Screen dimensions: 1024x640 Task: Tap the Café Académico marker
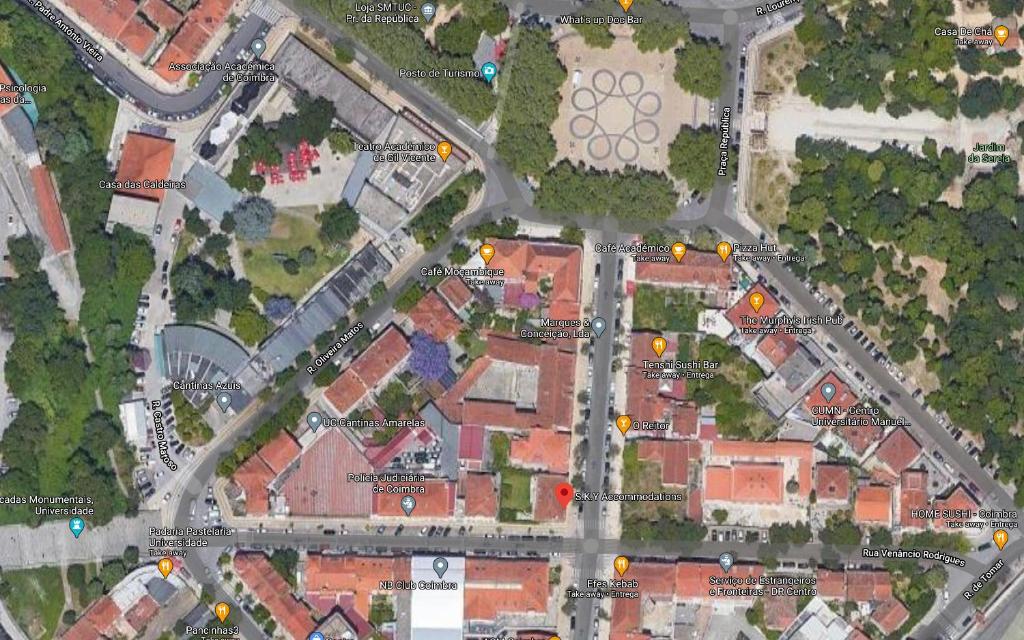(678, 250)
